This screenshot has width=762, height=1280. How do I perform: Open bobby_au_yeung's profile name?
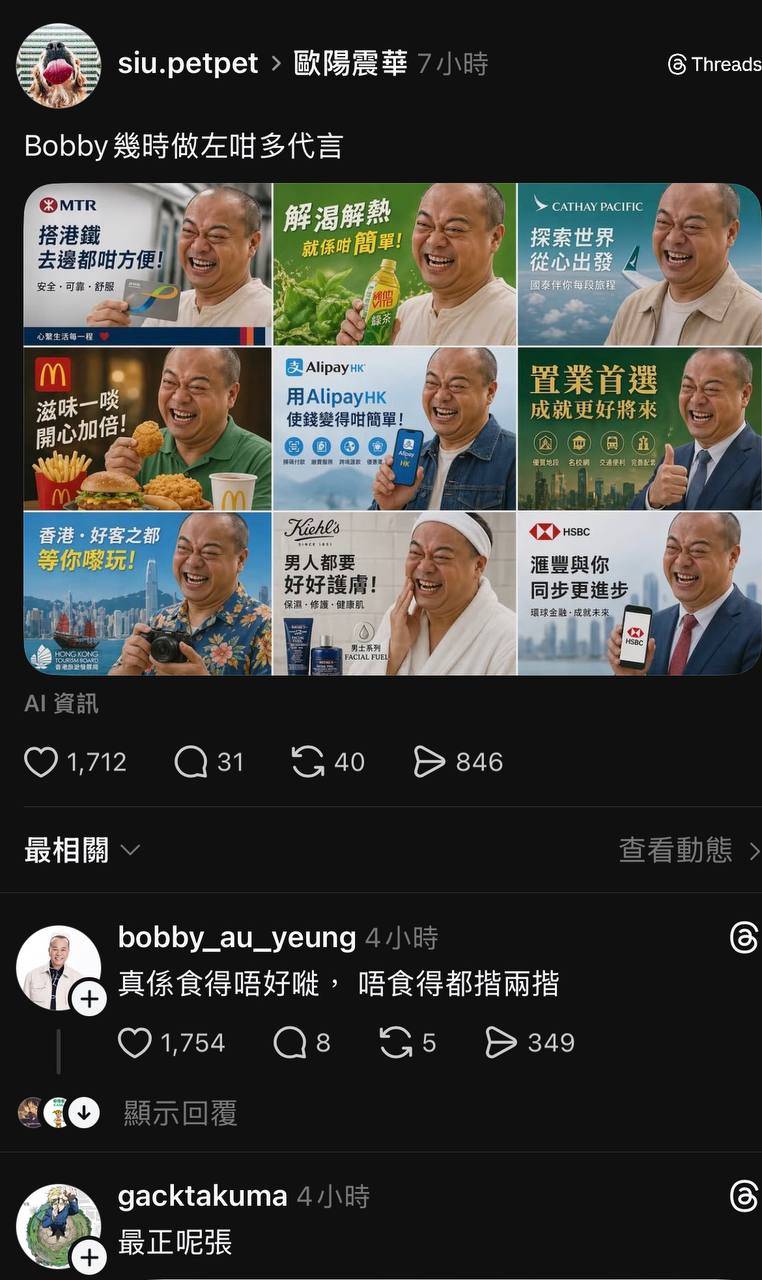236,938
